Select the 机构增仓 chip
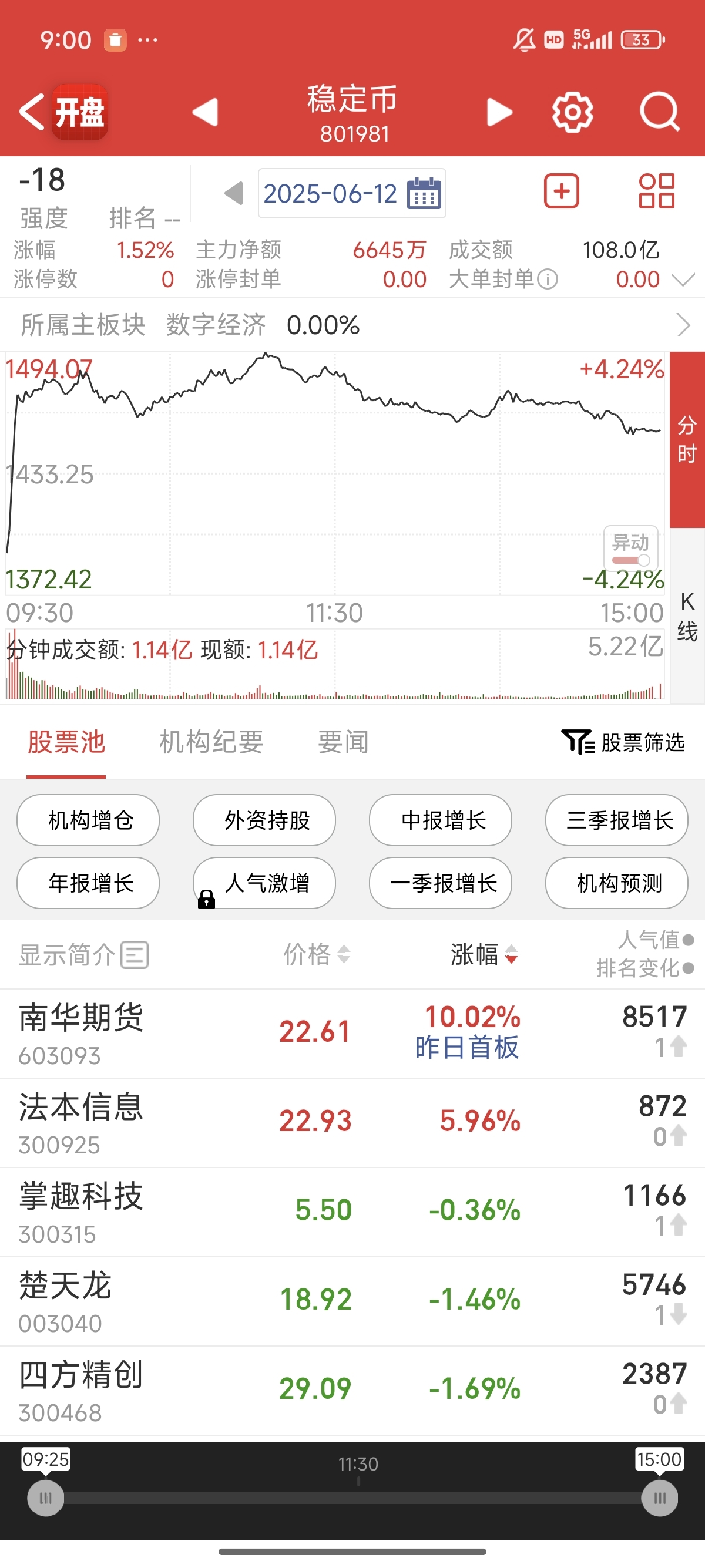This screenshot has height=1568, width=705. point(88,820)
